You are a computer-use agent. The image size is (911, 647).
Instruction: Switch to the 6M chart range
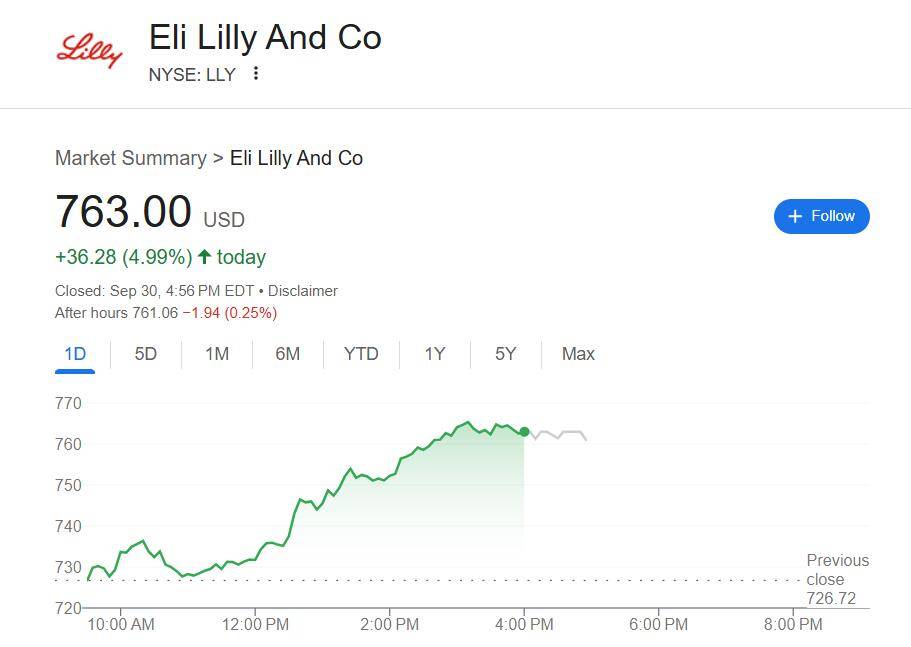288,354
